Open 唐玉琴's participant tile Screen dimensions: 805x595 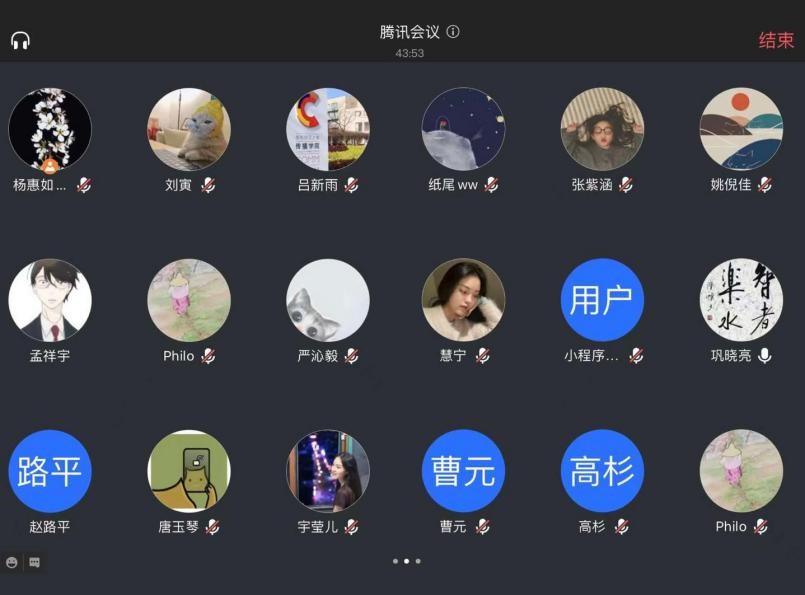189,471
